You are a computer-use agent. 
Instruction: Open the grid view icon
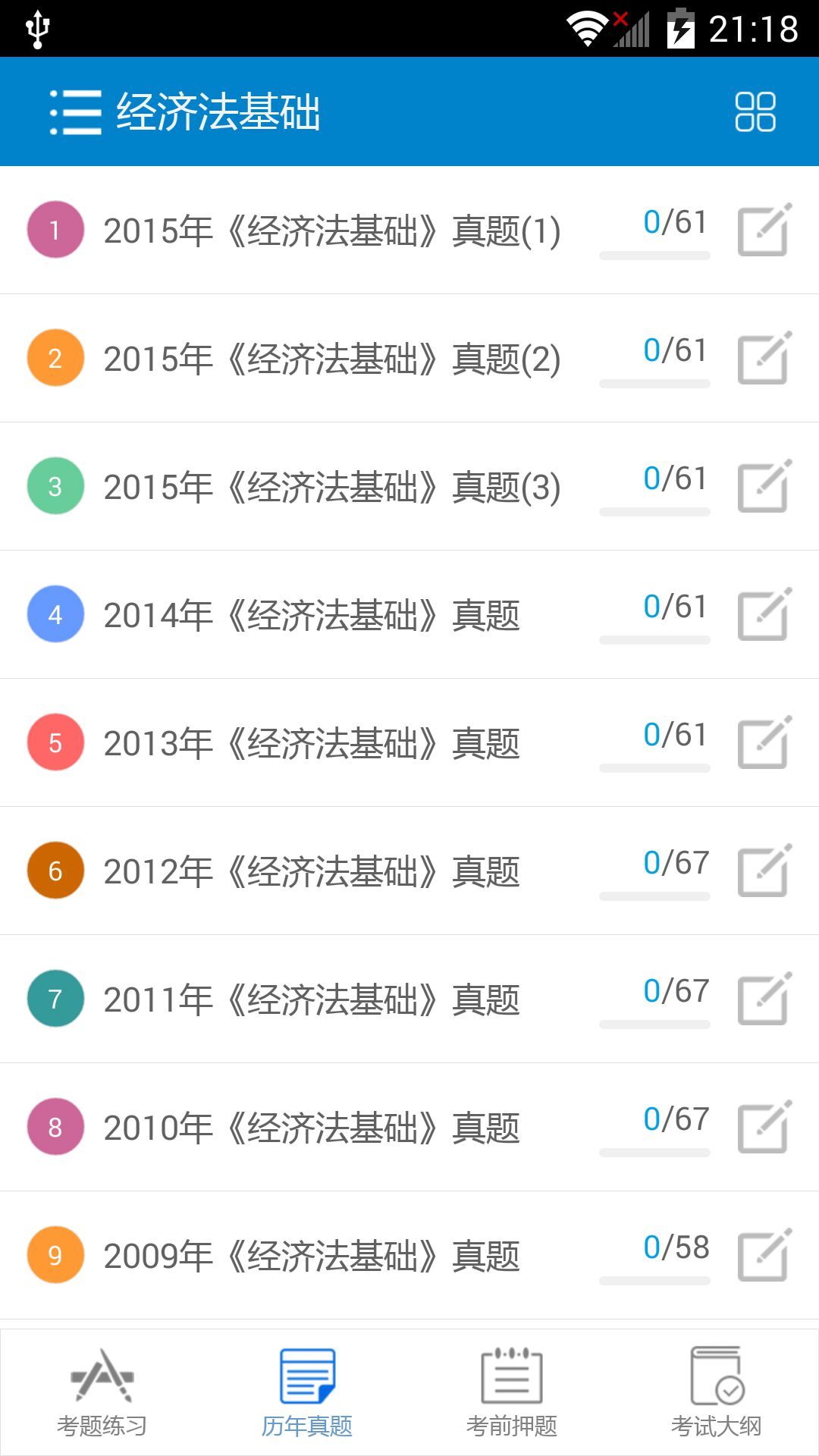[x=755, y=112]
